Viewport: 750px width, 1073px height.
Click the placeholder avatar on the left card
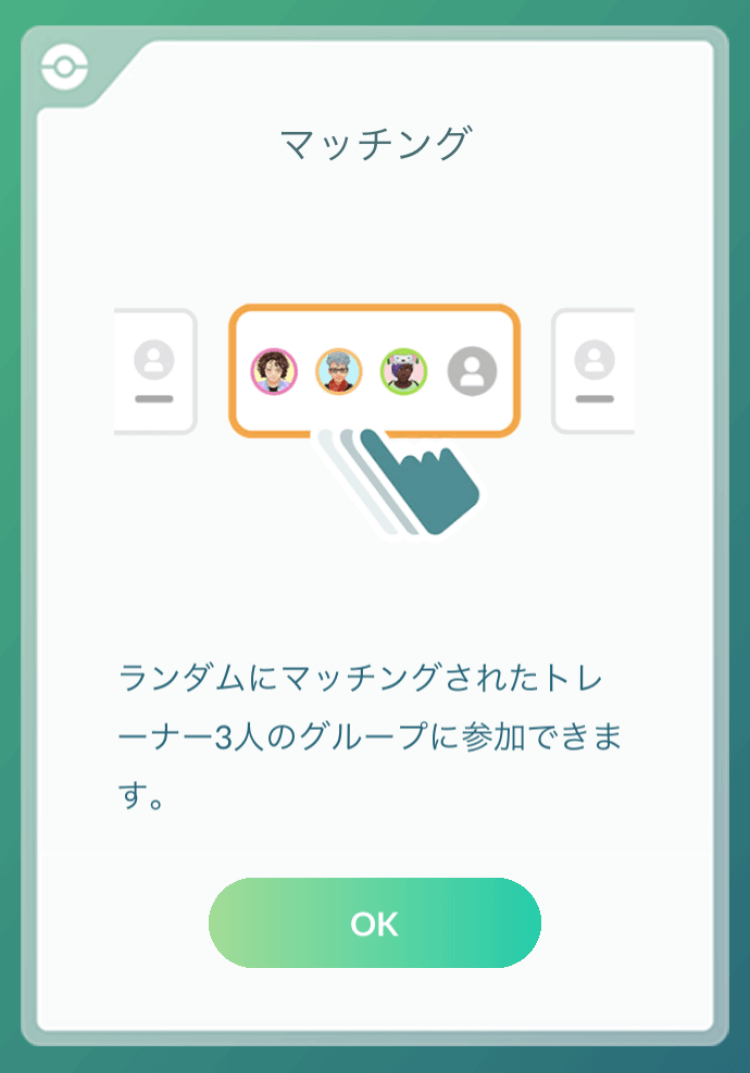pyautogui.click(x=155, y=362)
